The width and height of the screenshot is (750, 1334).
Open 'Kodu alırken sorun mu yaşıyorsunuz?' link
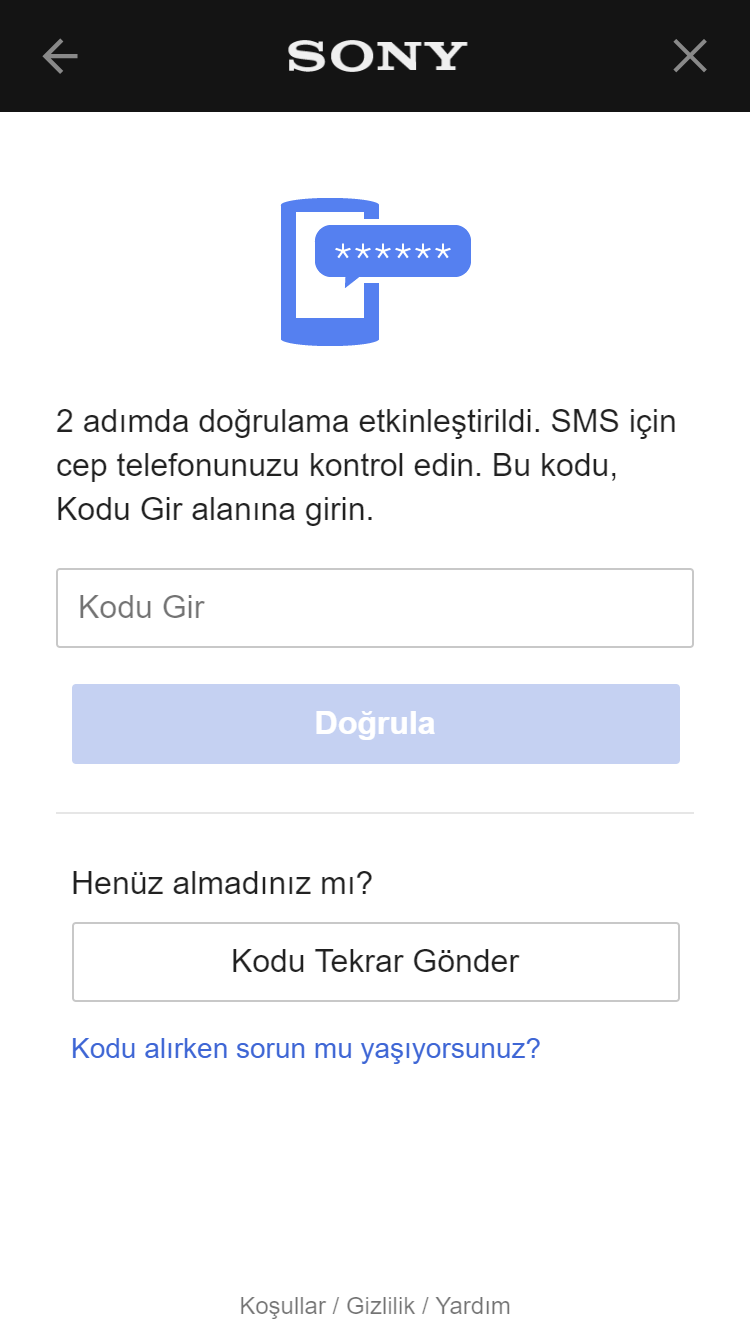click(x=305, y=1049)
